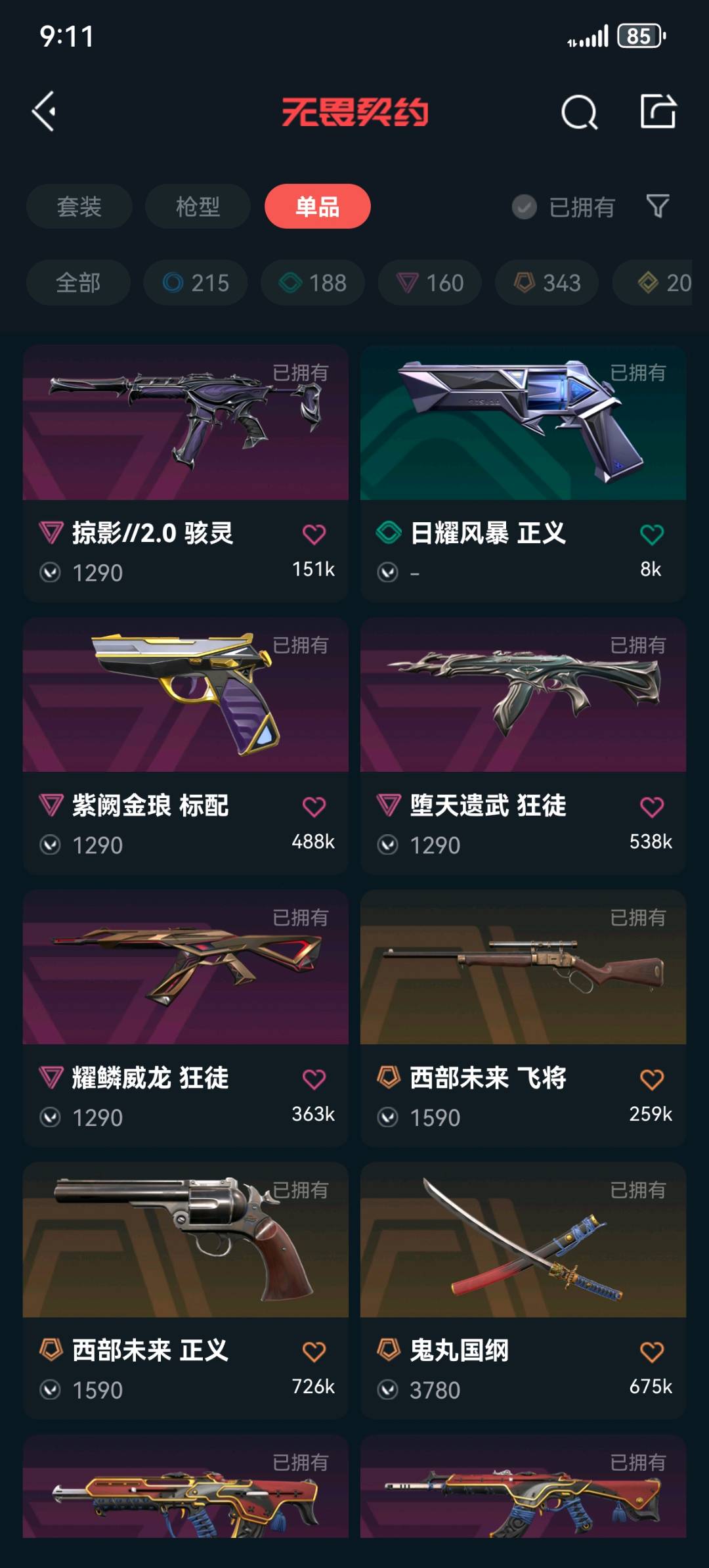Filter by the 160 pink rarity chip
This screenshot has height=1568, width=709.
430,283
